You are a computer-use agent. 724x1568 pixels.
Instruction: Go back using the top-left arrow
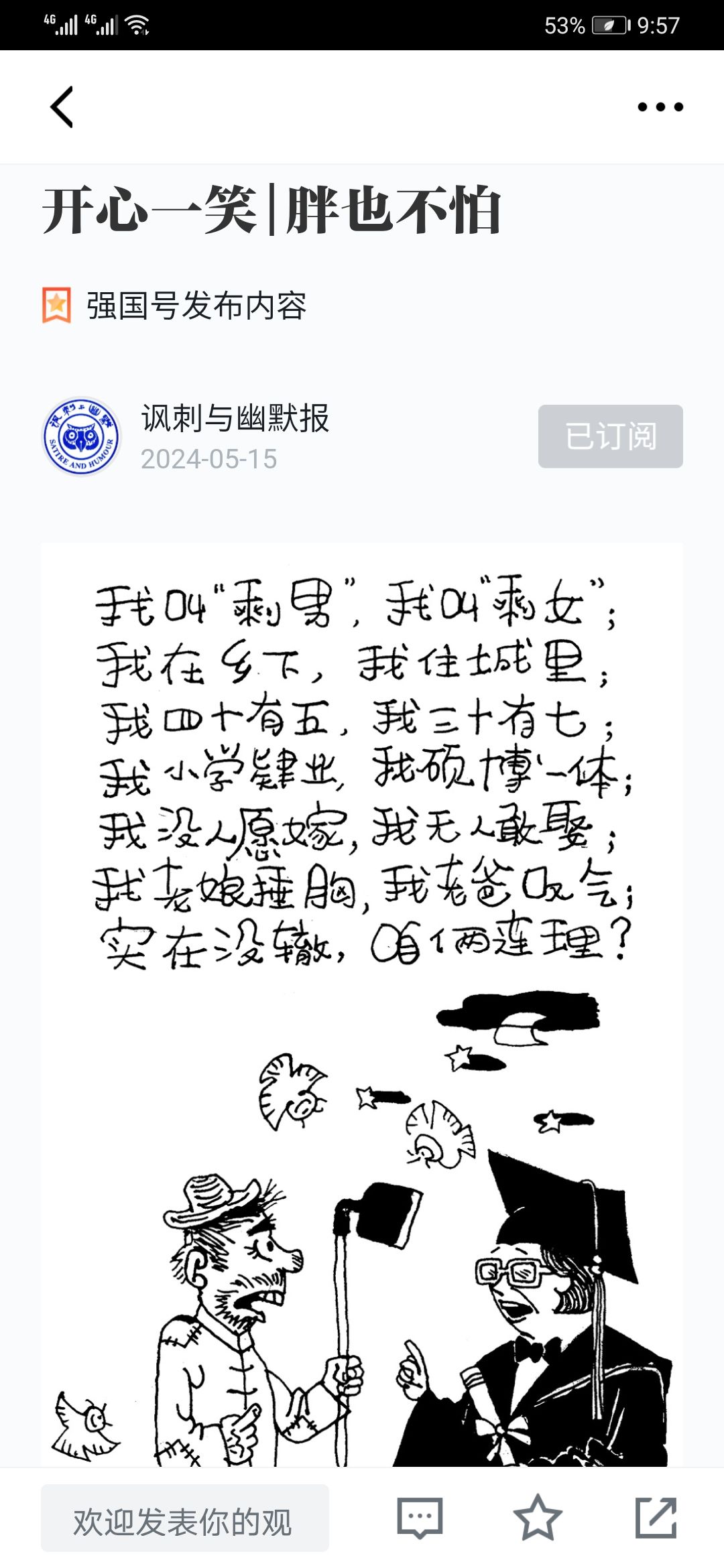tap(62, 107)
